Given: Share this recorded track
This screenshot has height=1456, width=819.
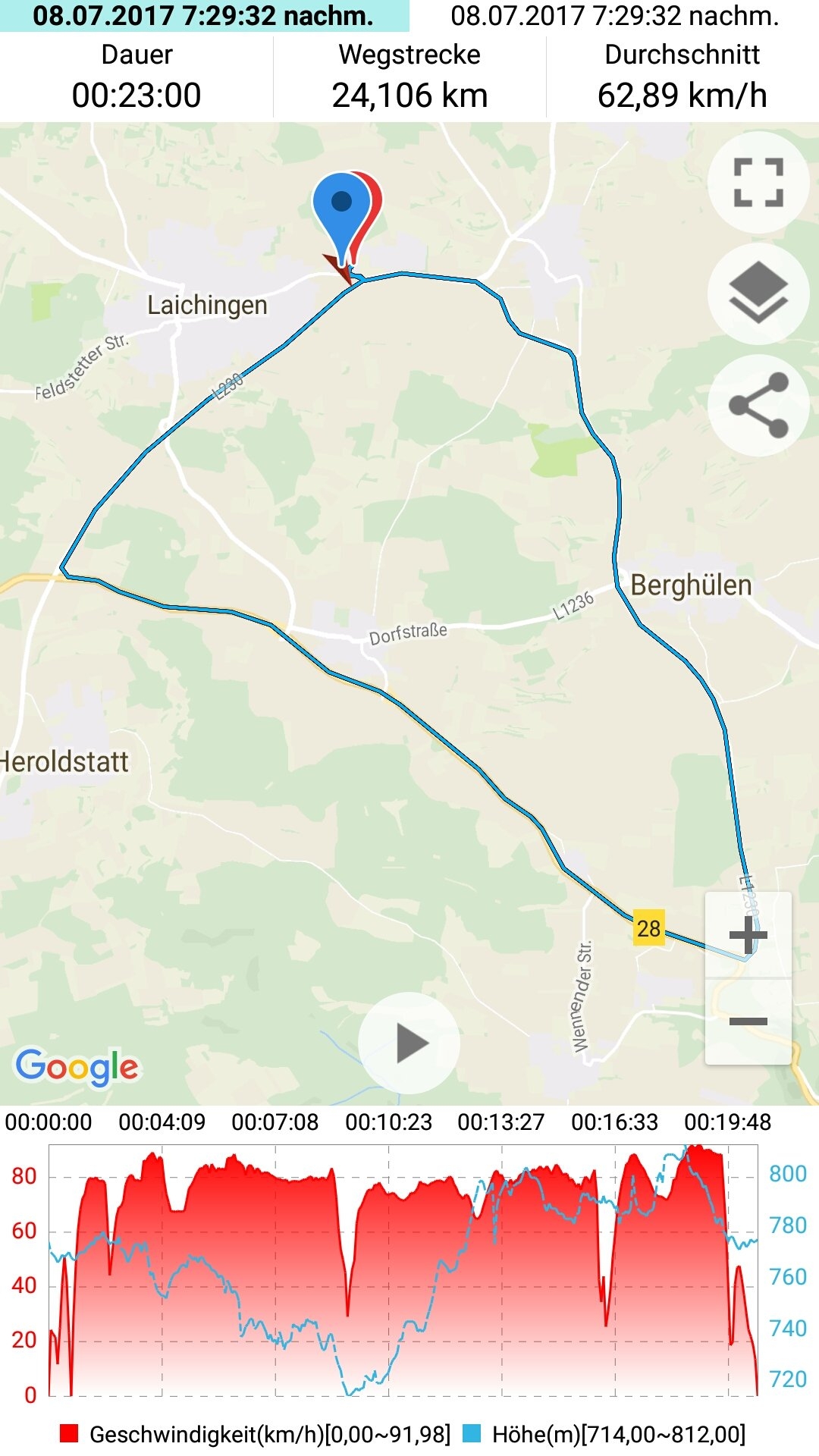Looking at the screenshot, I should point(758,405).
